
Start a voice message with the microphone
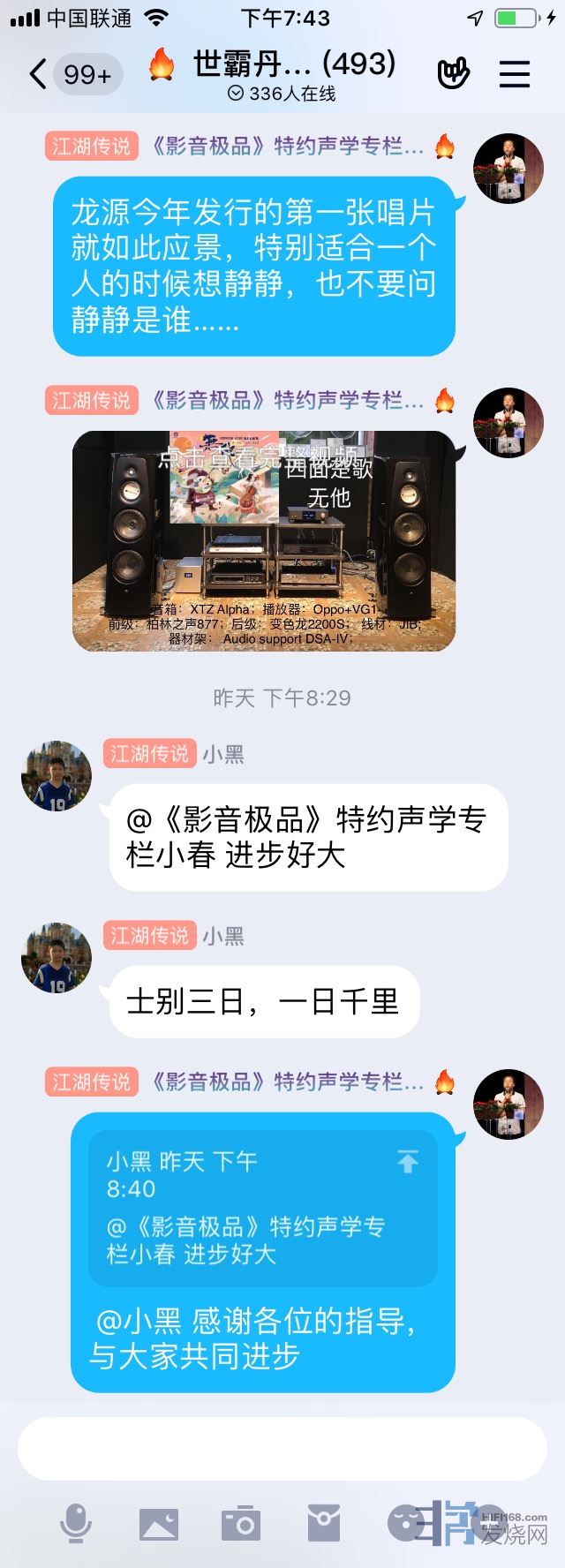(x=76, y=1524)
